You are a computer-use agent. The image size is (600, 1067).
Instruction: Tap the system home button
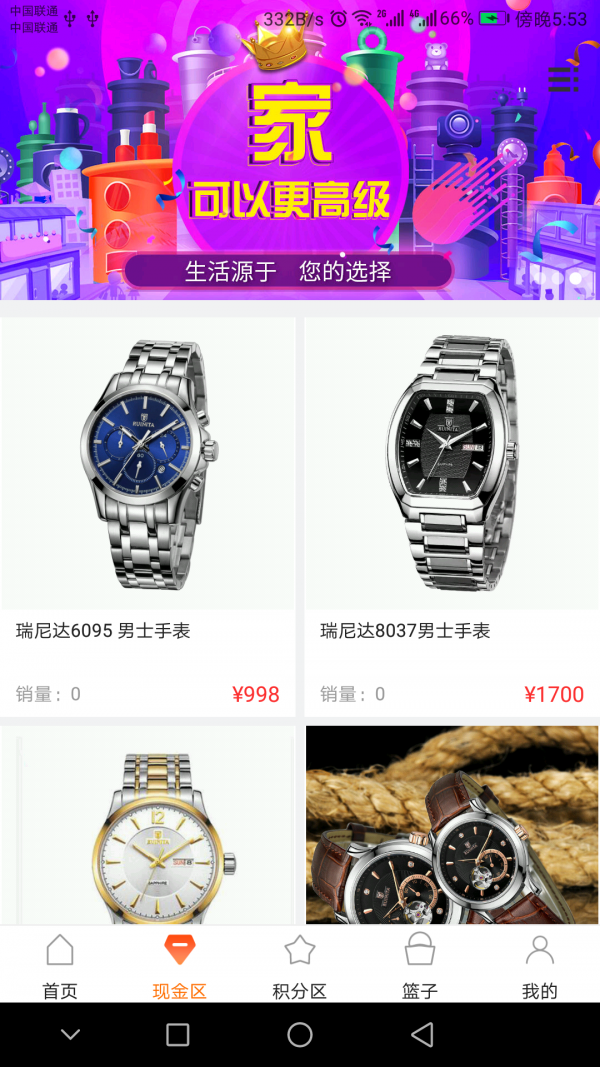click(300, 1035)
